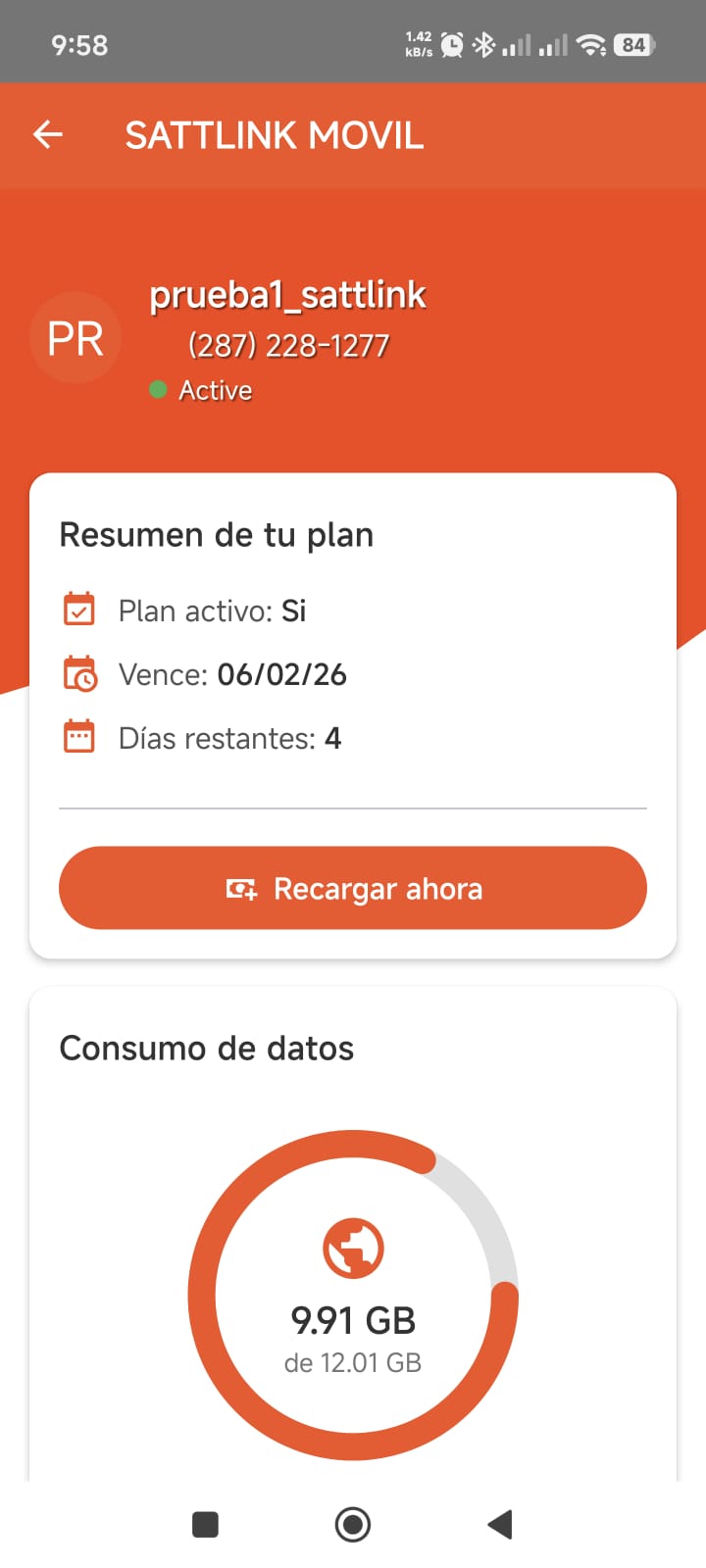706x1568 pixels.
Task: Tap the calendar icon beside Días restantes
Action: 79,736
